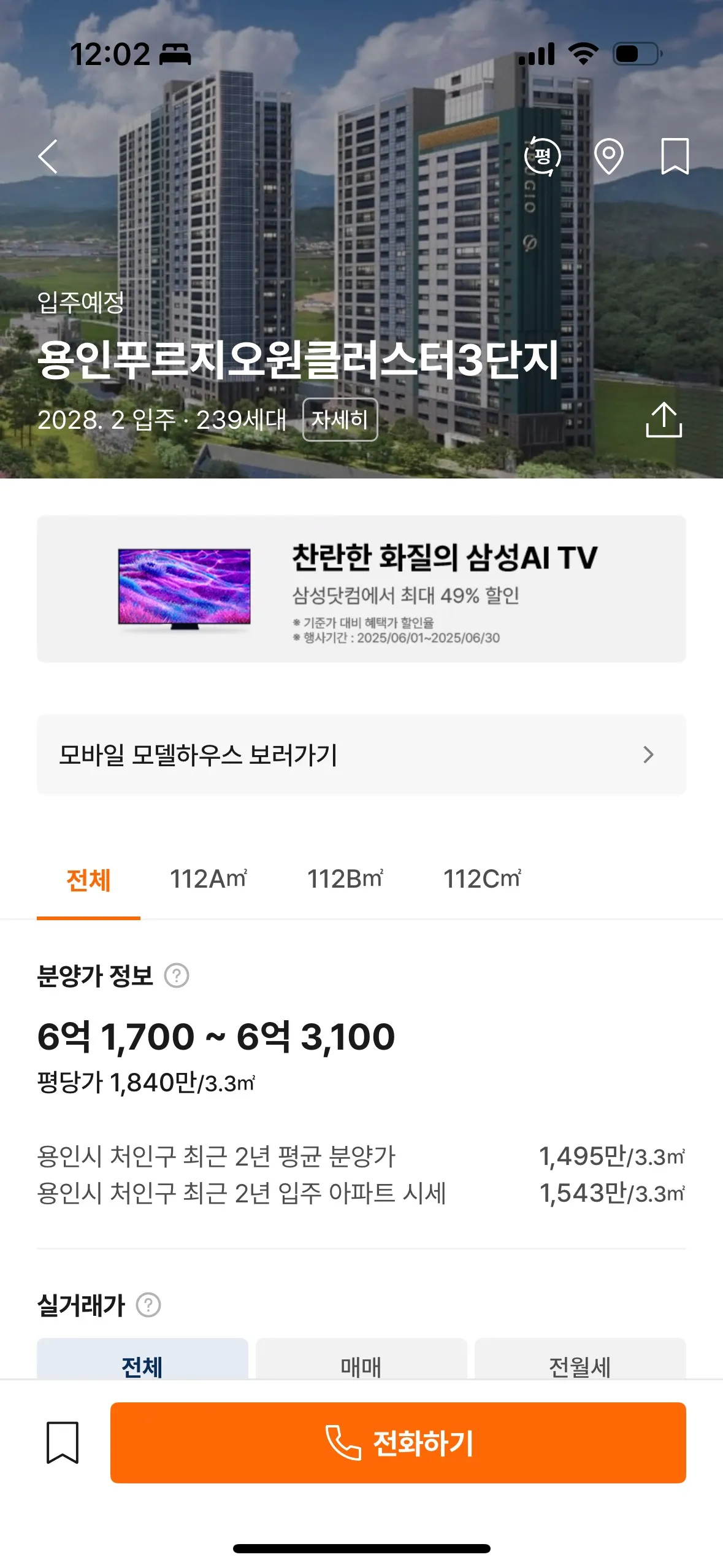Image resolution: width=723 pixels, height=1568 pixels.
Task: Filter 실거래가 by 전월세
Action: pyautogui.click(x=580, y=1362)
